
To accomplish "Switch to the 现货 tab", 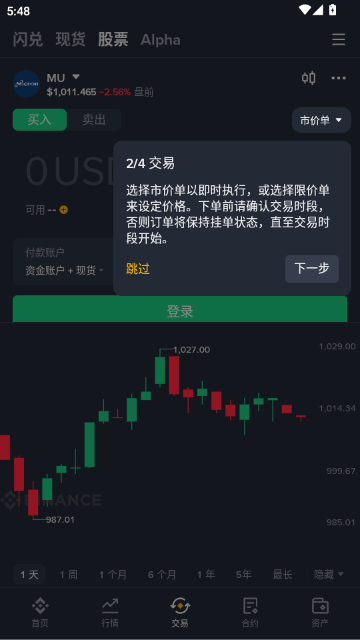I will [x=70, y=40].
